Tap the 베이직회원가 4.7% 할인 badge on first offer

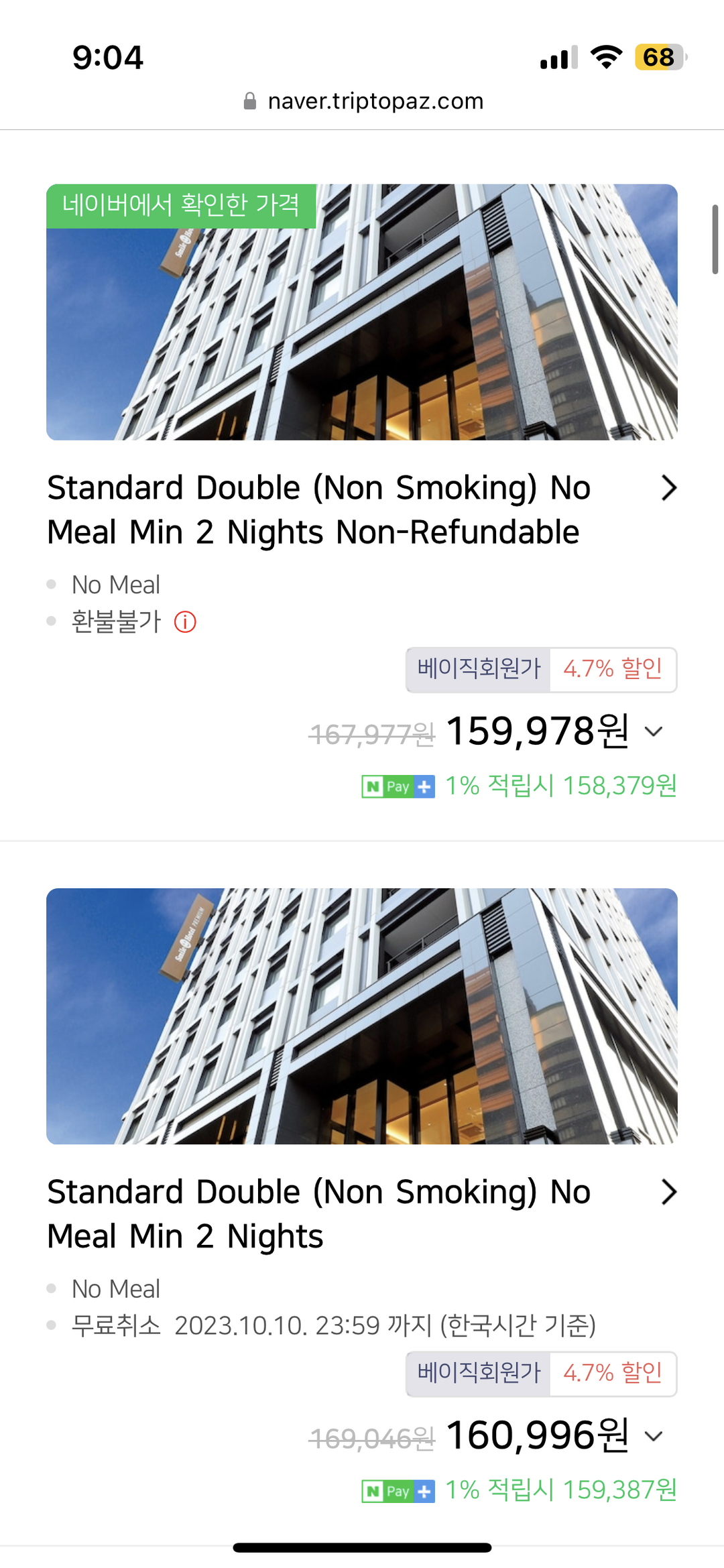click(541, 668)
